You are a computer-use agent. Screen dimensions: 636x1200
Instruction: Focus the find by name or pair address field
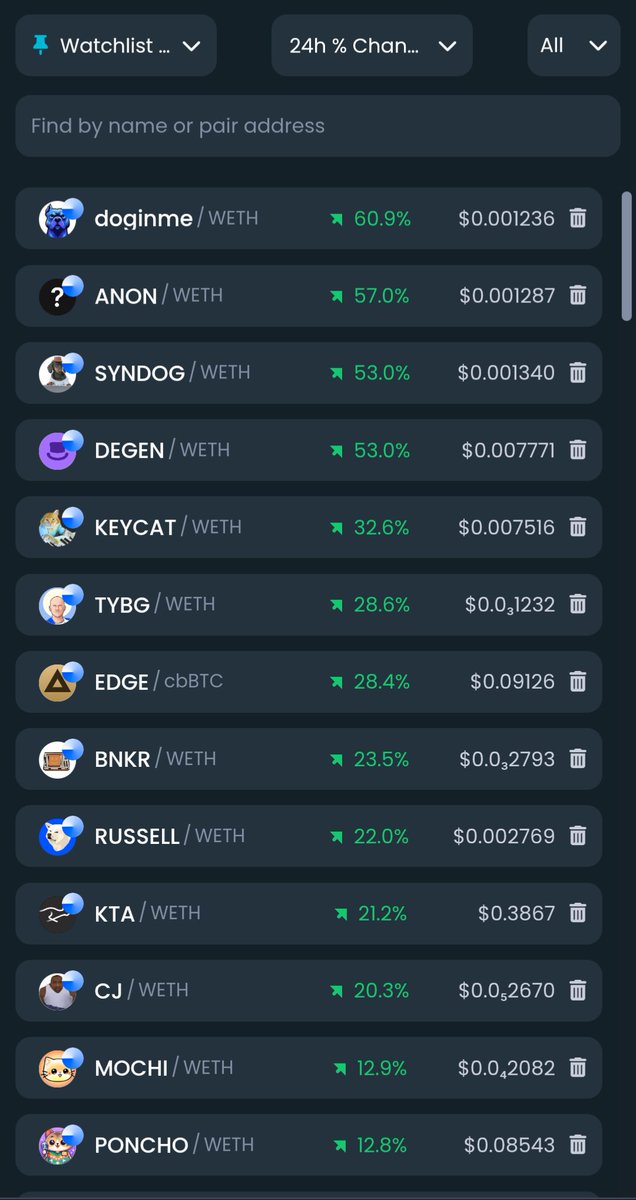(x=318, y=126)
